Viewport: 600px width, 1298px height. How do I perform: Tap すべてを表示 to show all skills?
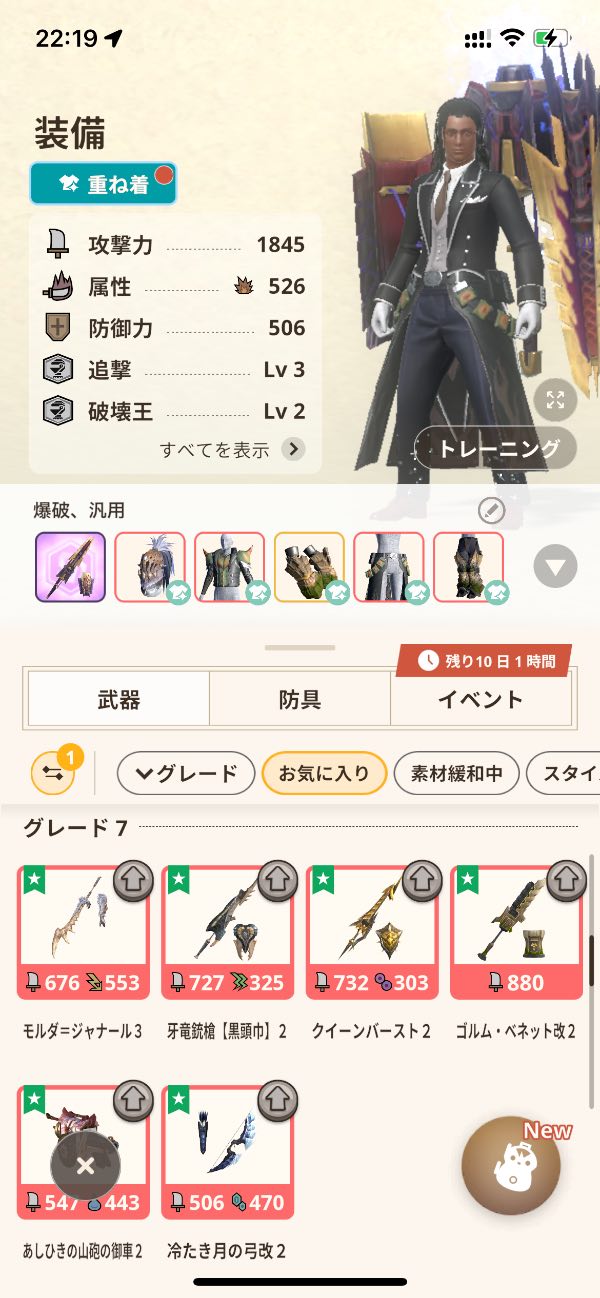pyautogui.click(x=231, y=449)
